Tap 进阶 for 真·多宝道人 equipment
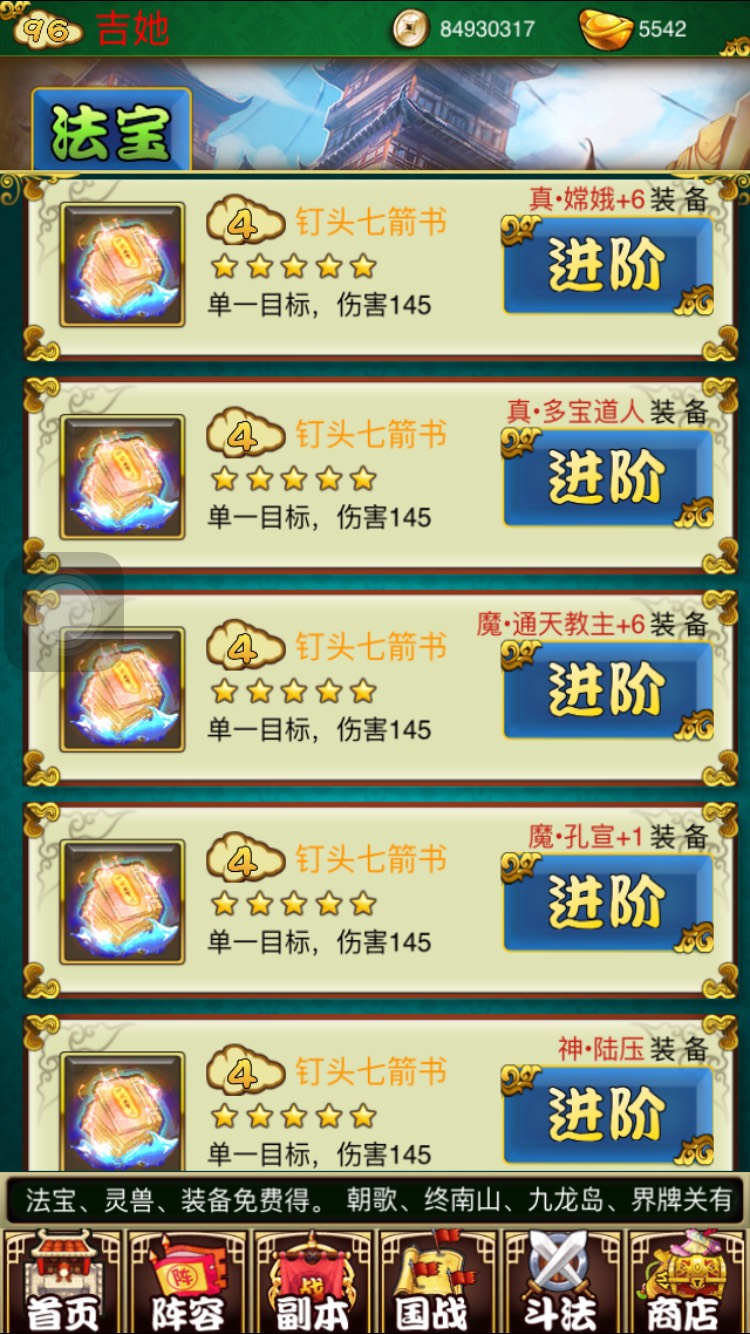Image resolution: width=750 pixels, height=1334 pixels. click(x=607, y=478)
